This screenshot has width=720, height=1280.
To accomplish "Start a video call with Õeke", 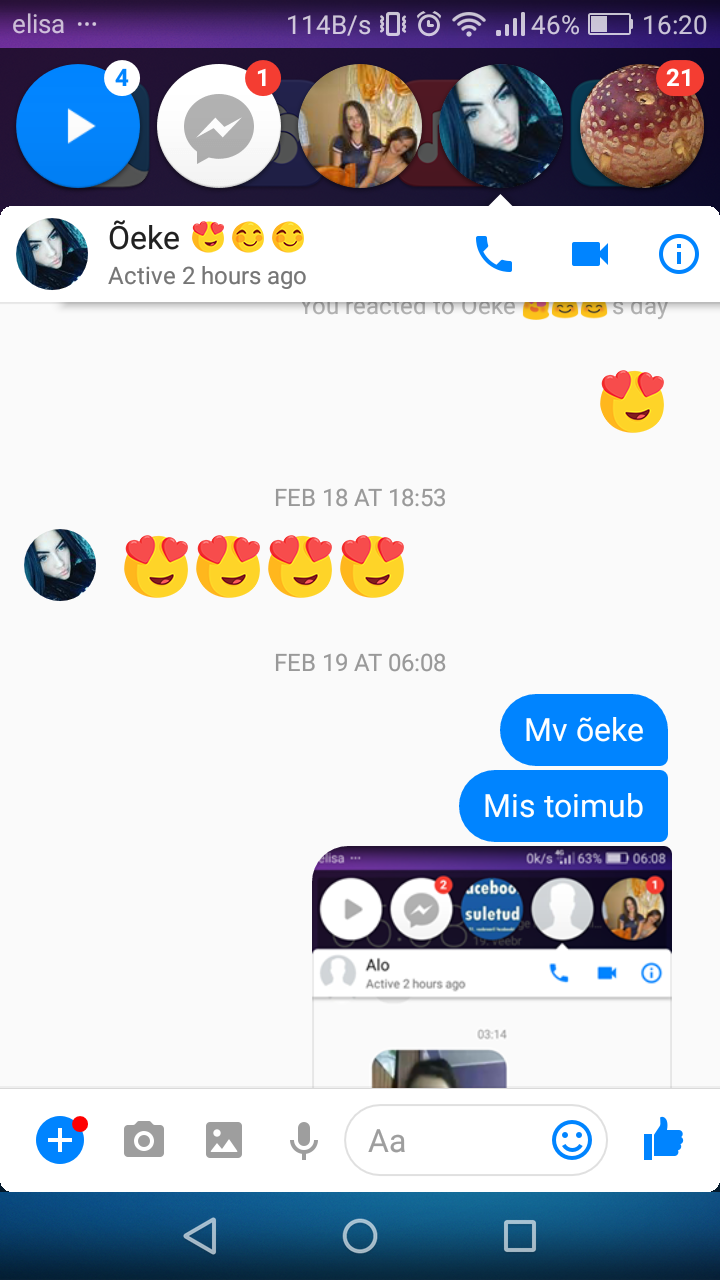I will coord(590,254).
